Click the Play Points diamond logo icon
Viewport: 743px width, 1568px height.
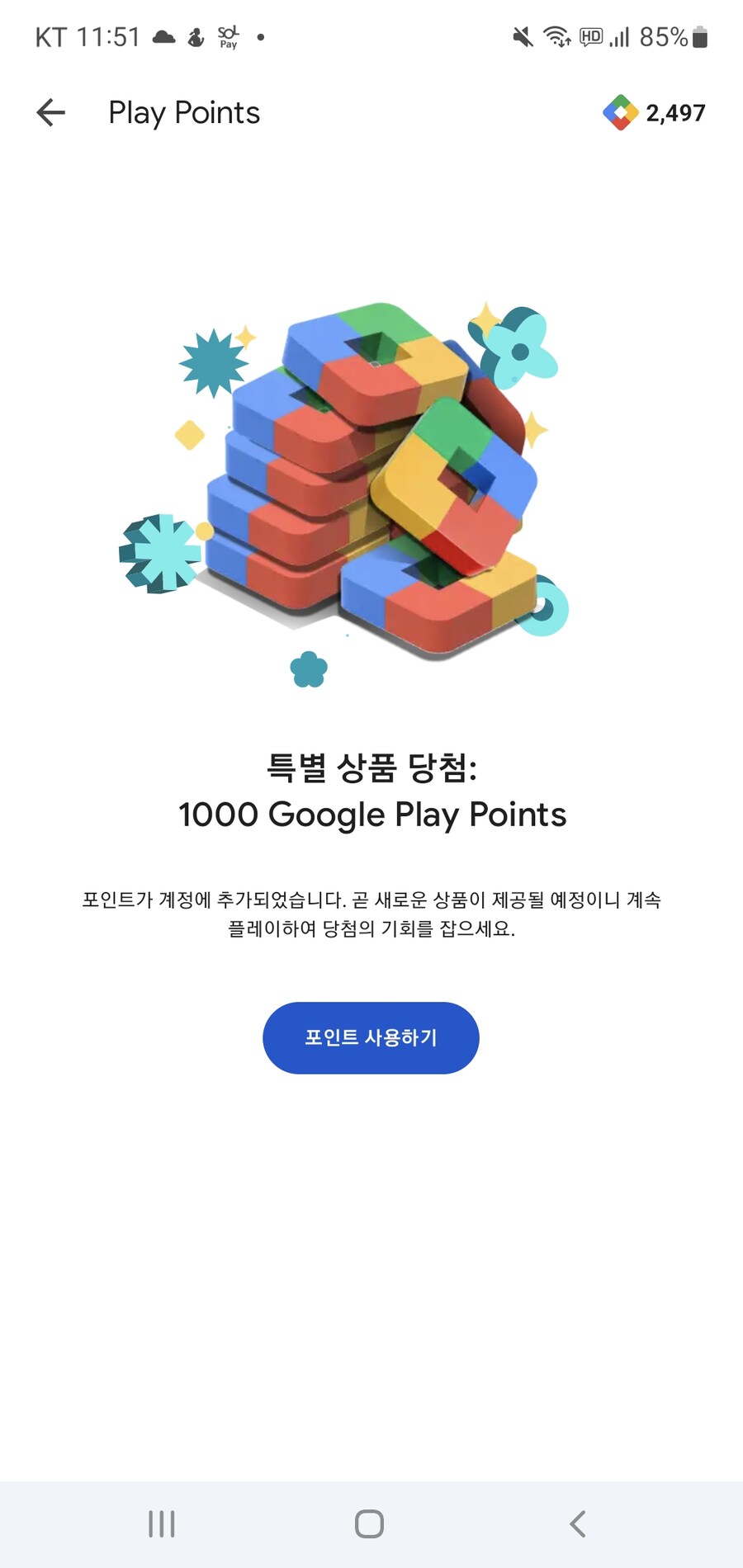pyautogui.click(x=621, y=112)
